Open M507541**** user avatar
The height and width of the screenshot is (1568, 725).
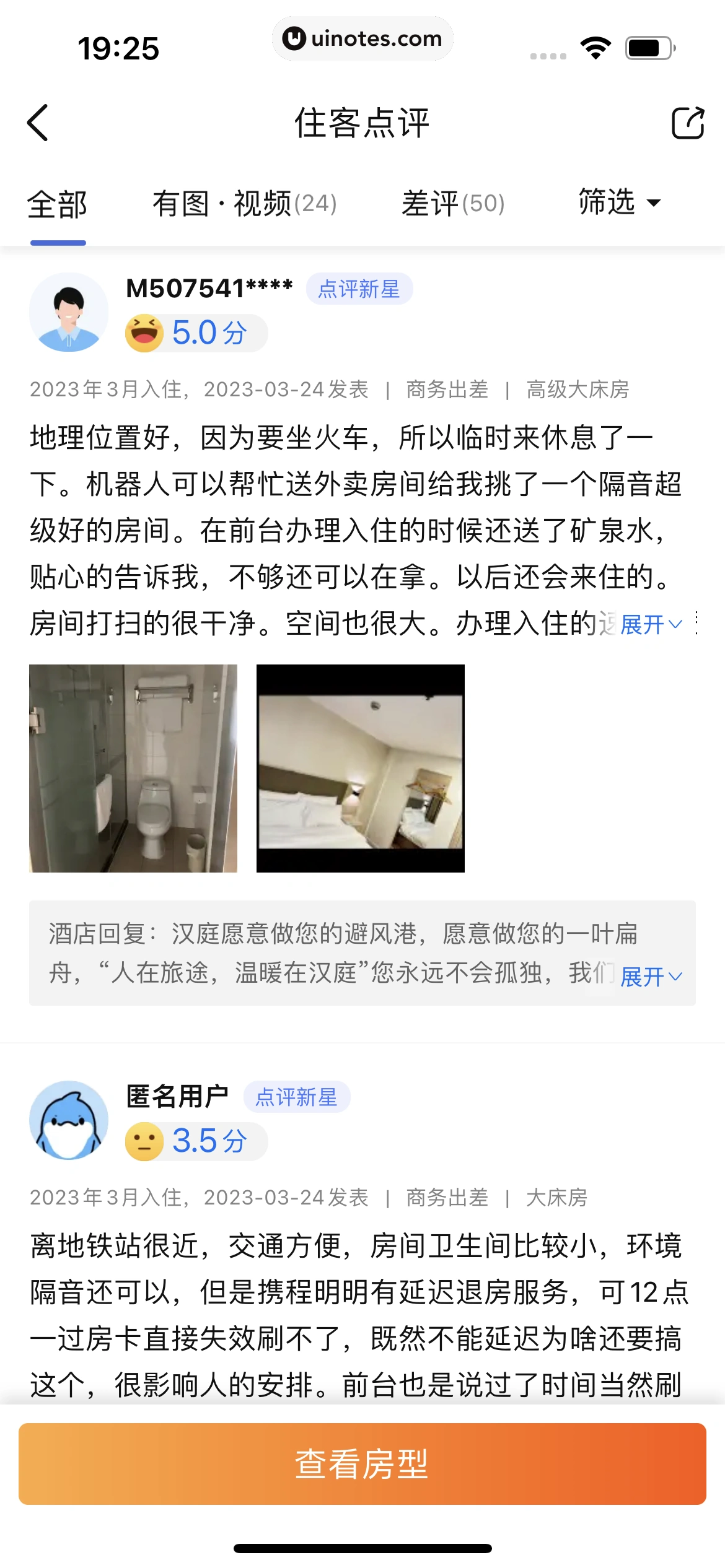point(69,312)
